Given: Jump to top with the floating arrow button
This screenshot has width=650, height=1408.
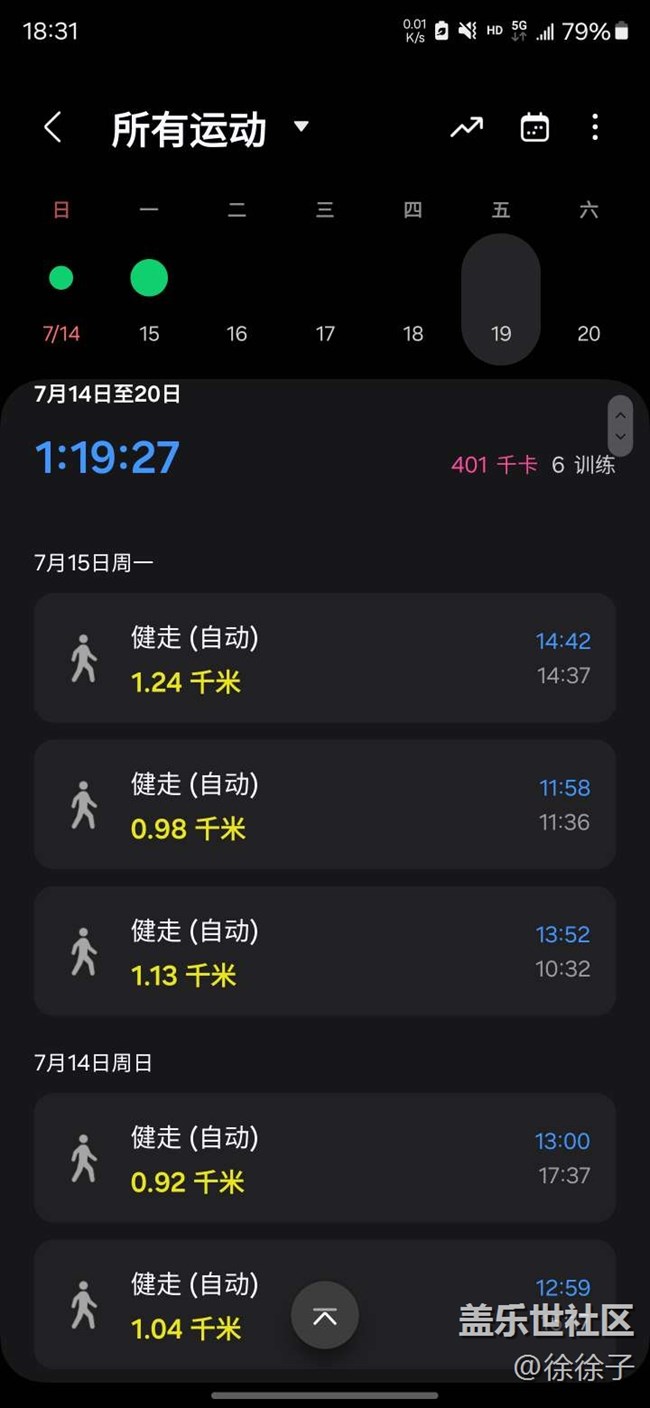Looking at the screenshot, I should point(325,1316).
